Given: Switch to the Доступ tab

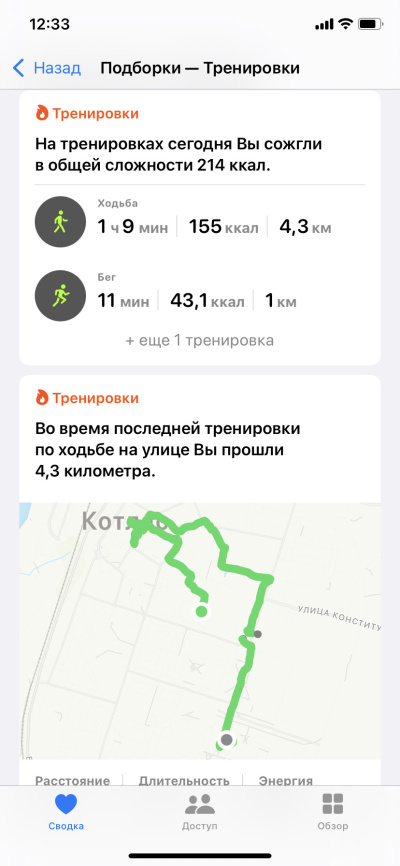Looking at the screenshot, I should tap(200, 814).
